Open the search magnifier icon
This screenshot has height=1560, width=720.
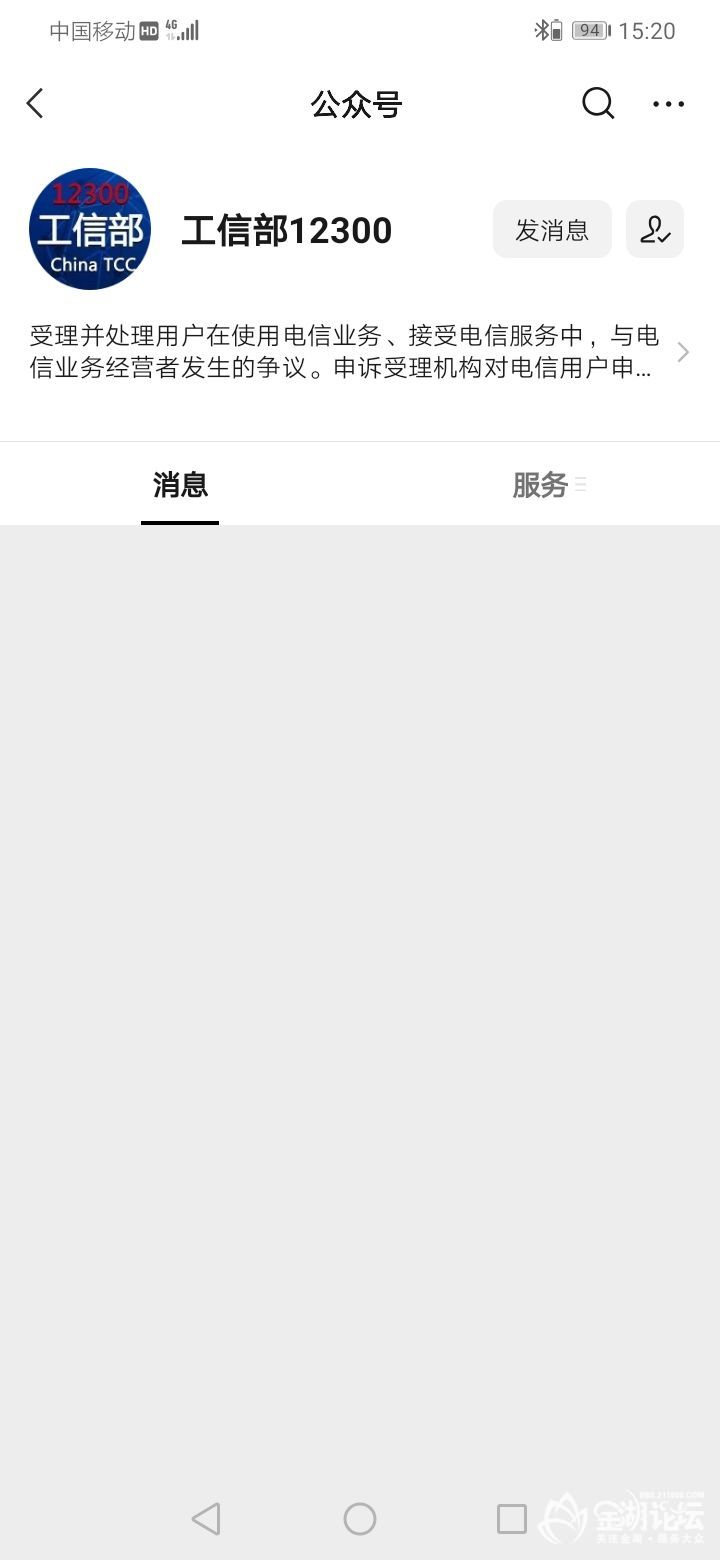coord(597,103)
